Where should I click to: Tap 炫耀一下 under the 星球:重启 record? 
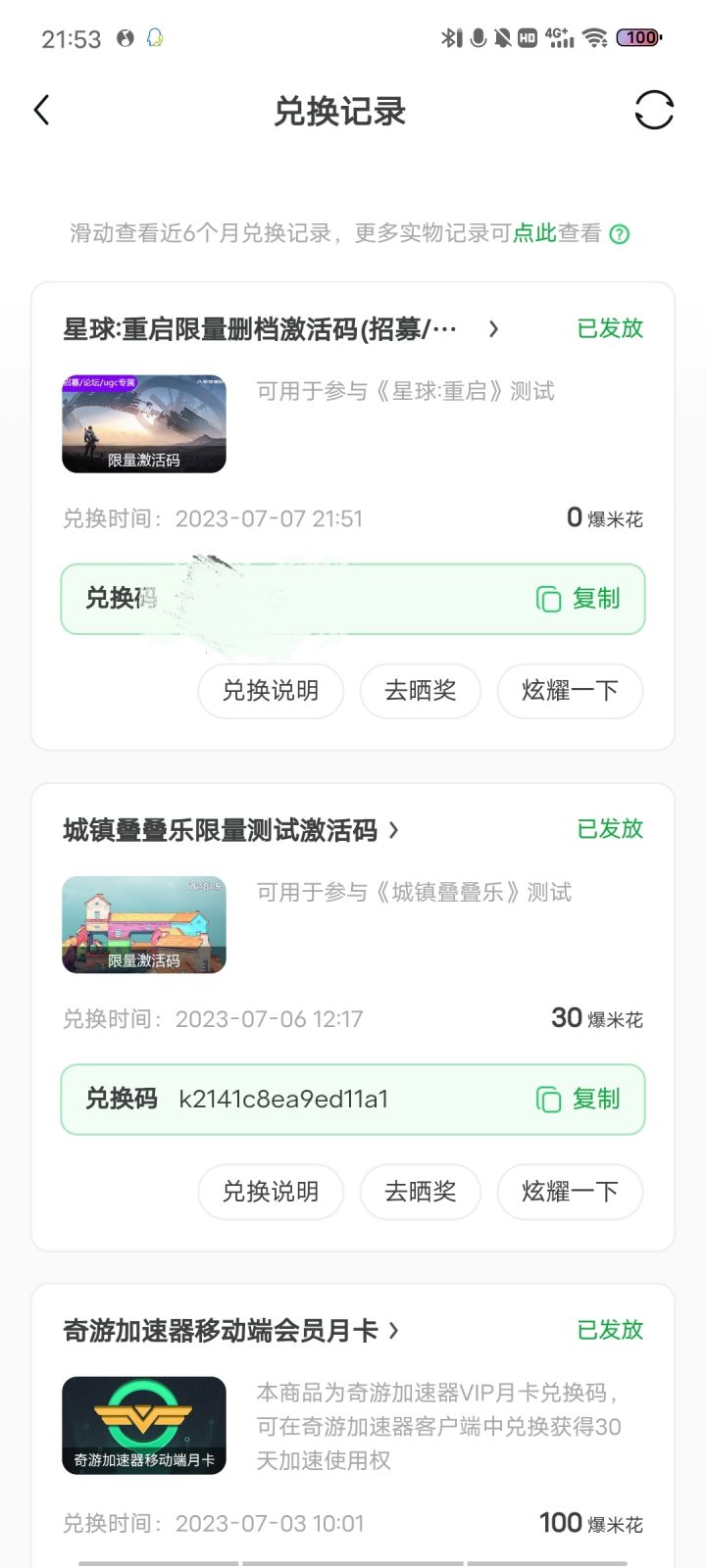click(x=570, y=691)
